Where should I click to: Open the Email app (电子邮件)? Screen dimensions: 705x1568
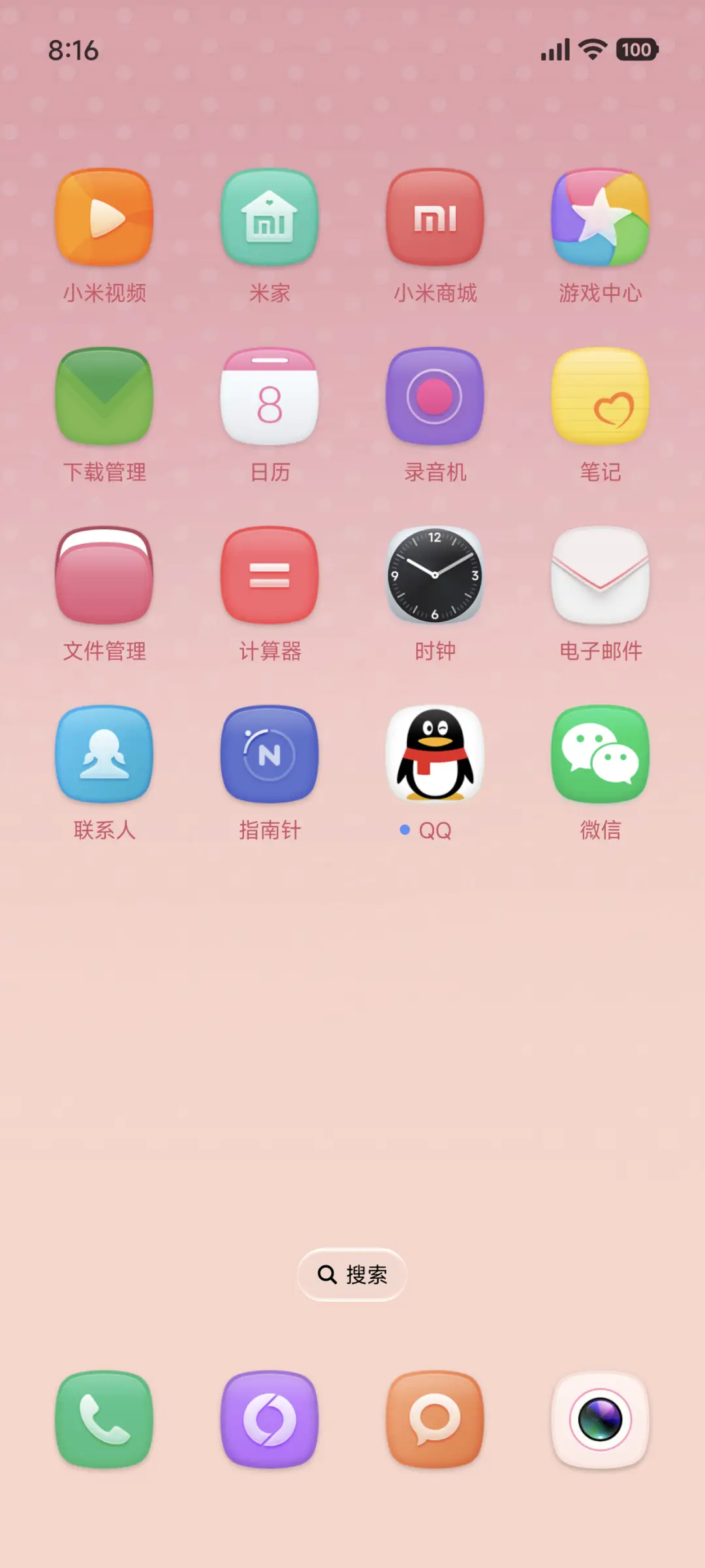(600, 576)
